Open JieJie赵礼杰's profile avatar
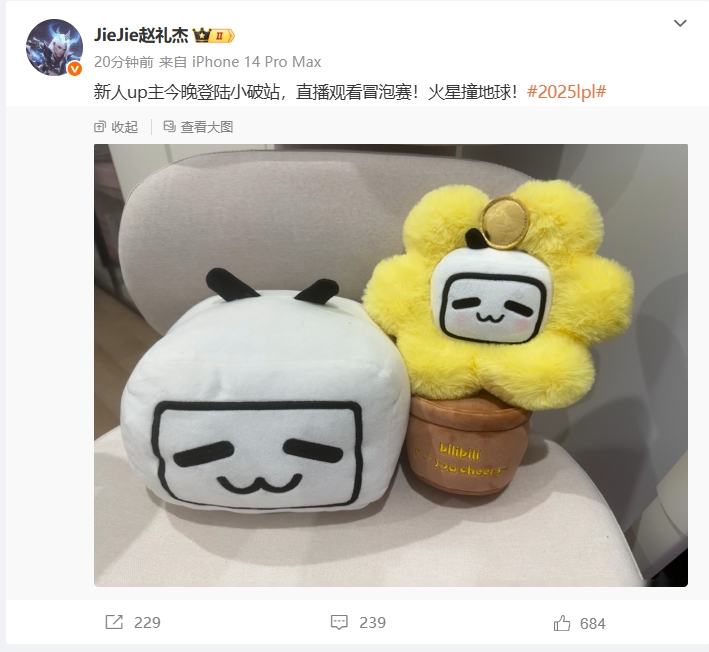Viewport: 709px width, 652px height. click(x=53, y=48)
